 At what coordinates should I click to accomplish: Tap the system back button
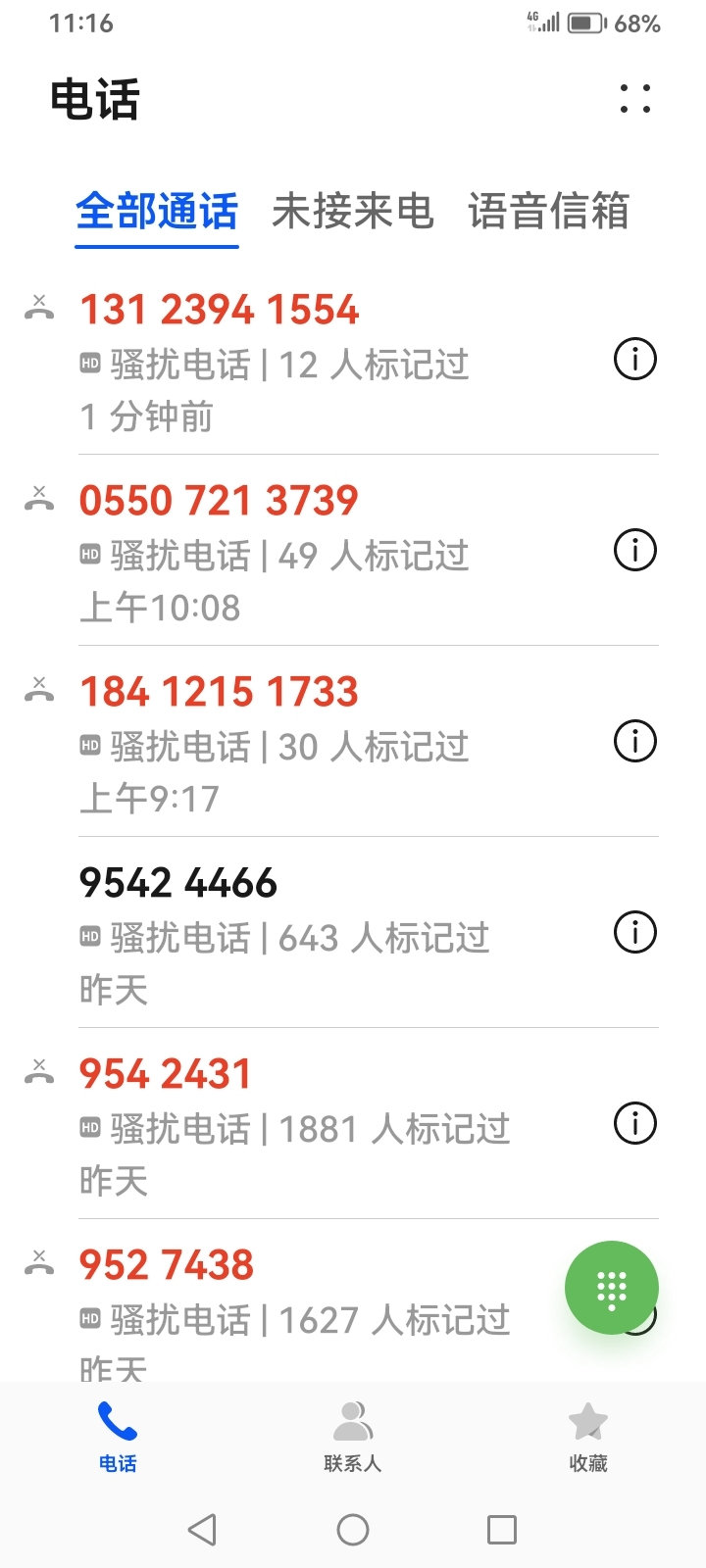tap(202, 1529)
